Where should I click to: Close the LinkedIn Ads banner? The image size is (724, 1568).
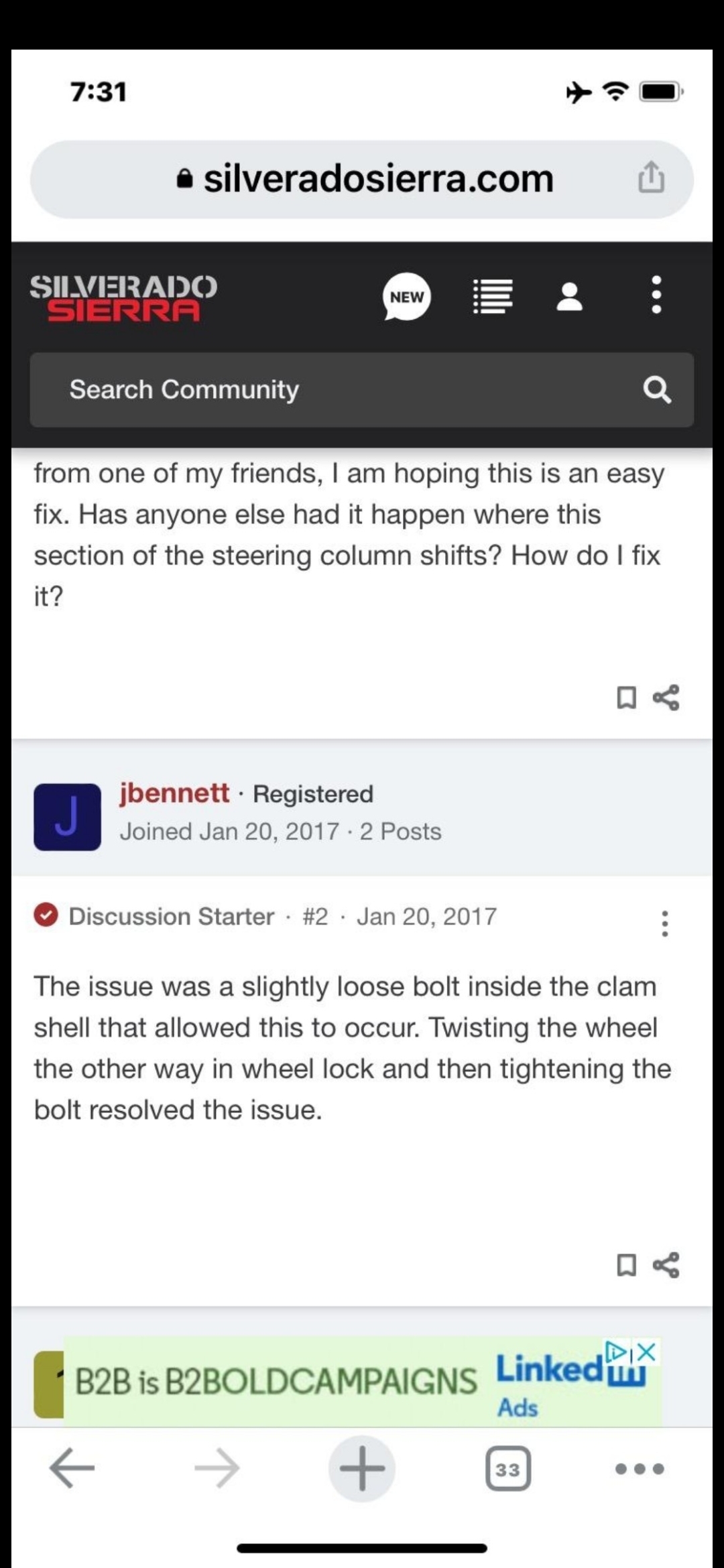click(646, 1352)
